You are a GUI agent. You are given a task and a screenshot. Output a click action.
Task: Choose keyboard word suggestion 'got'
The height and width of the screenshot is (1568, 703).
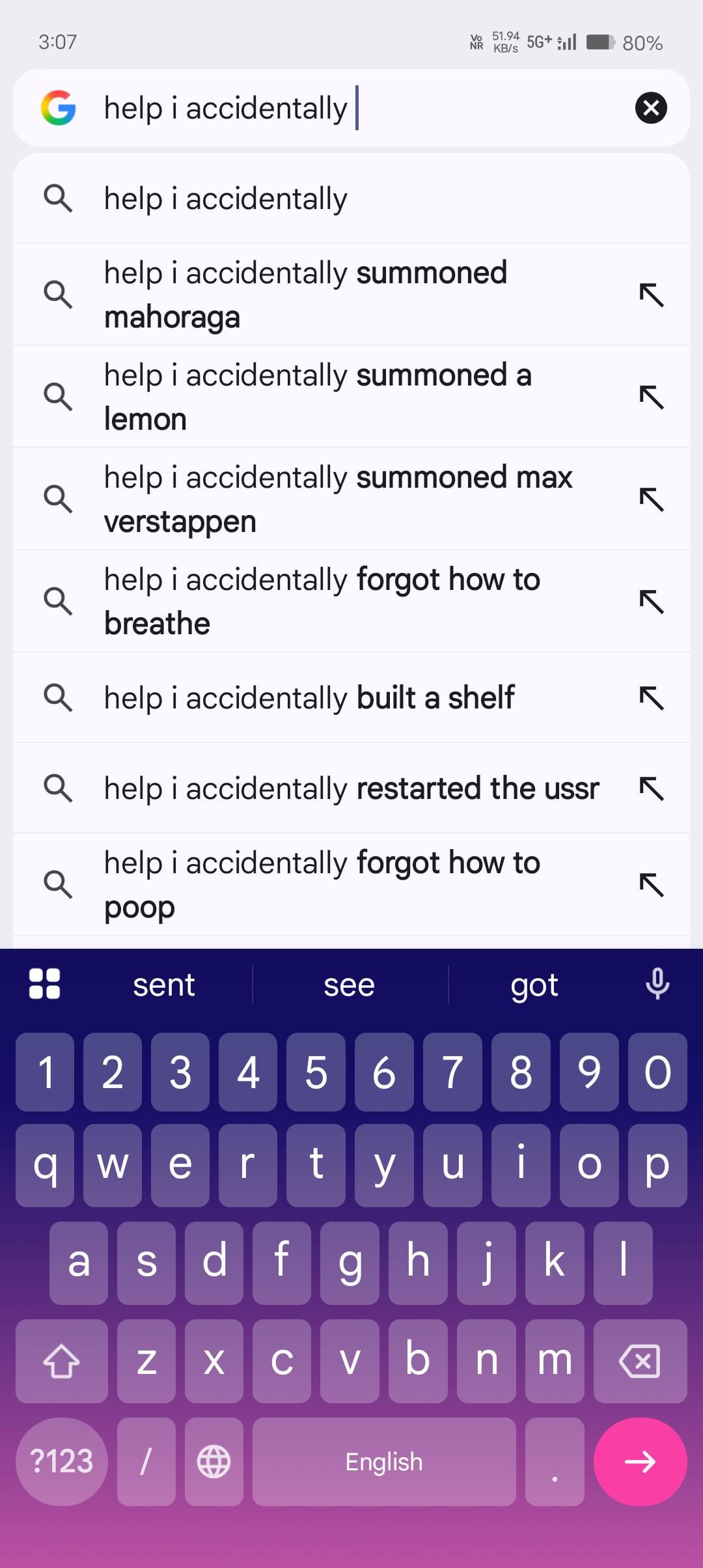coord(534,985)
